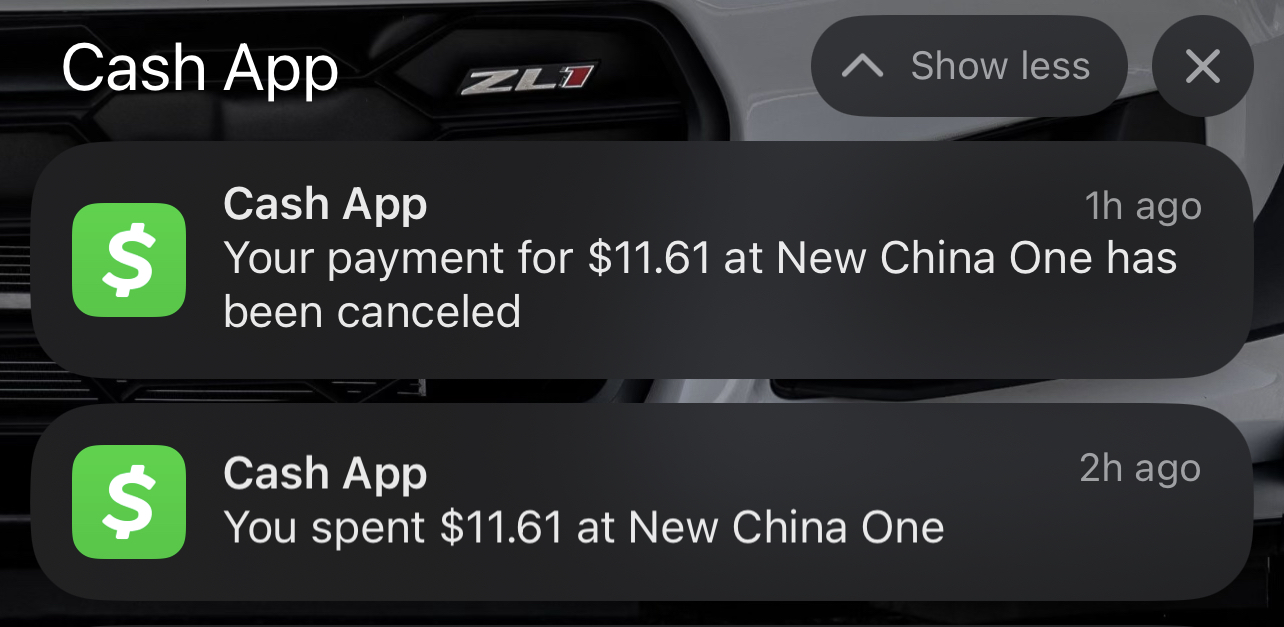
Task: Collapse notifications with Show less
Action: (968, 67)
